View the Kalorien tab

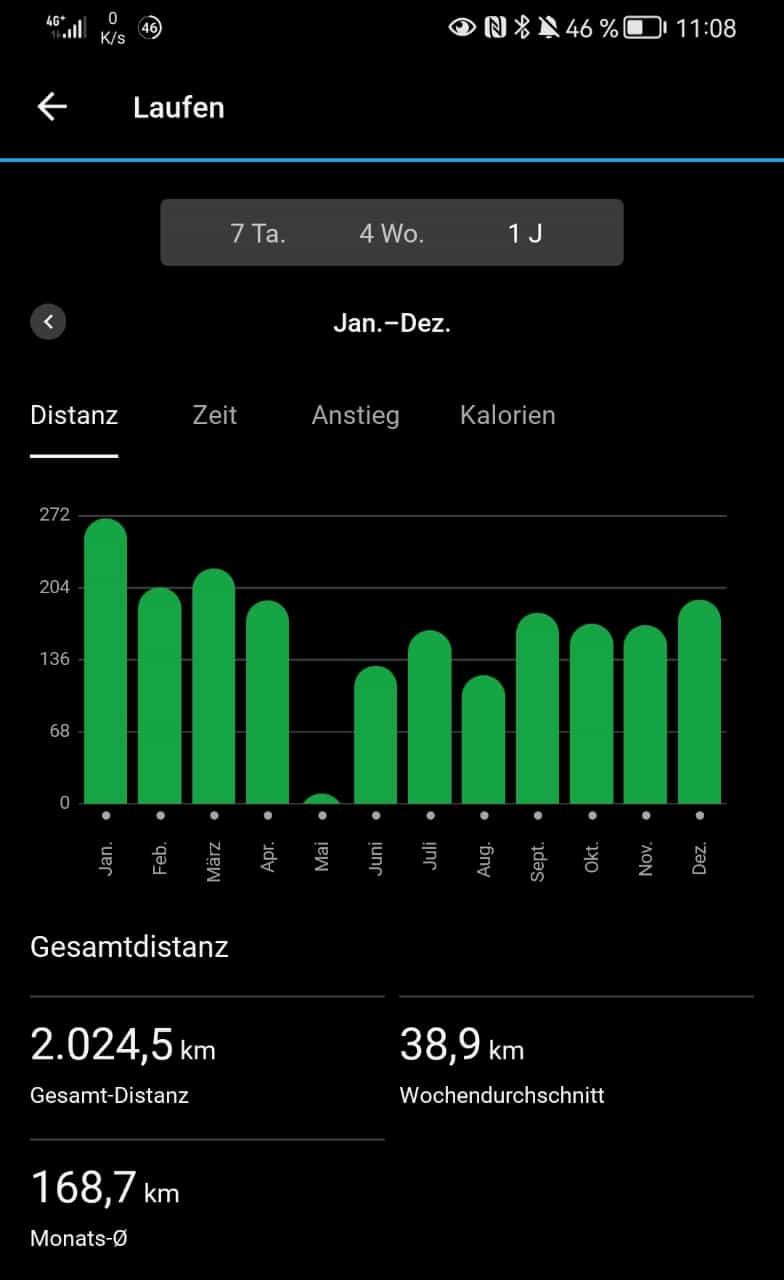[x=507, y=415]
